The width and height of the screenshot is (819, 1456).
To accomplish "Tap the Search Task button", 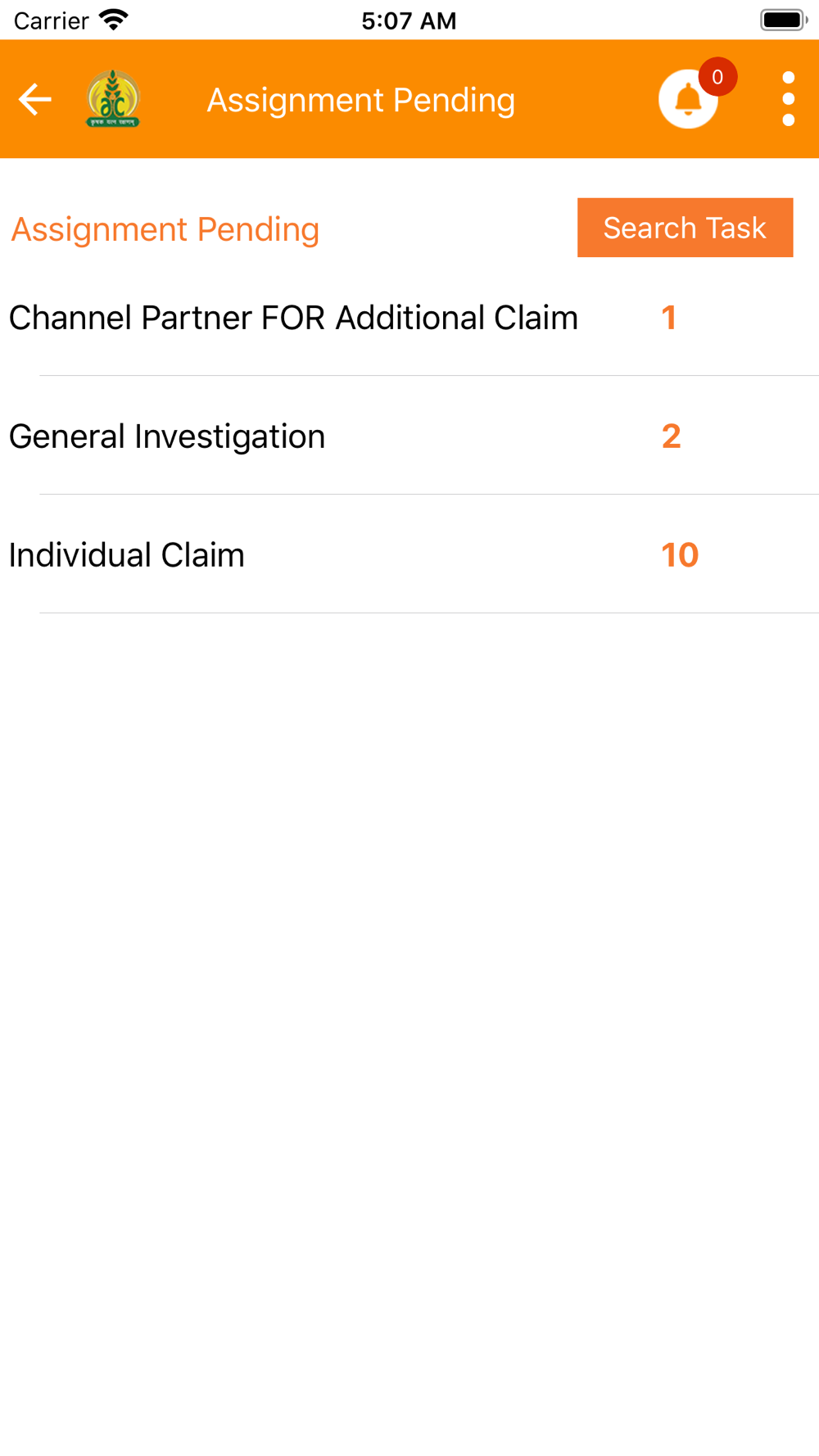I will (x=685, y=228).
